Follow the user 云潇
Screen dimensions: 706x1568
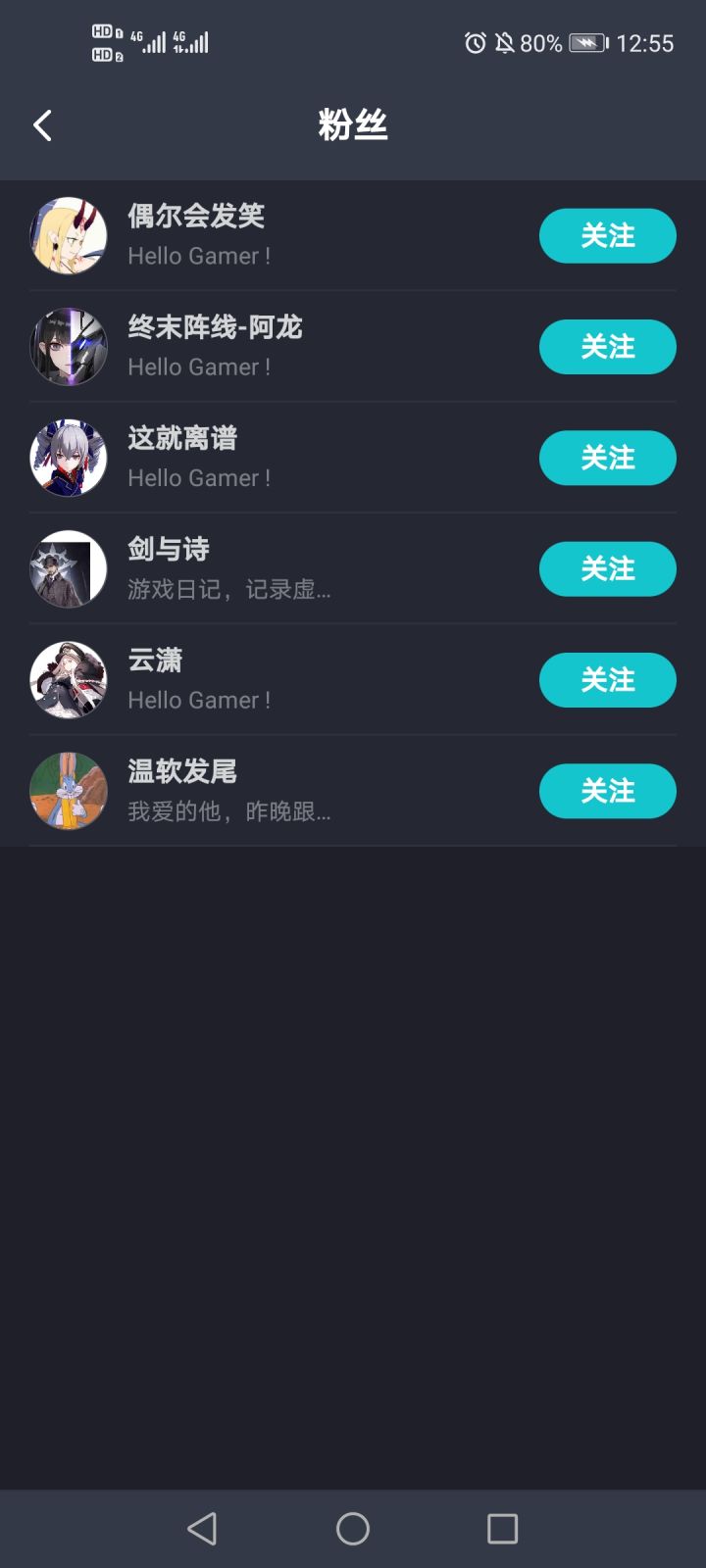coord(607,679)
